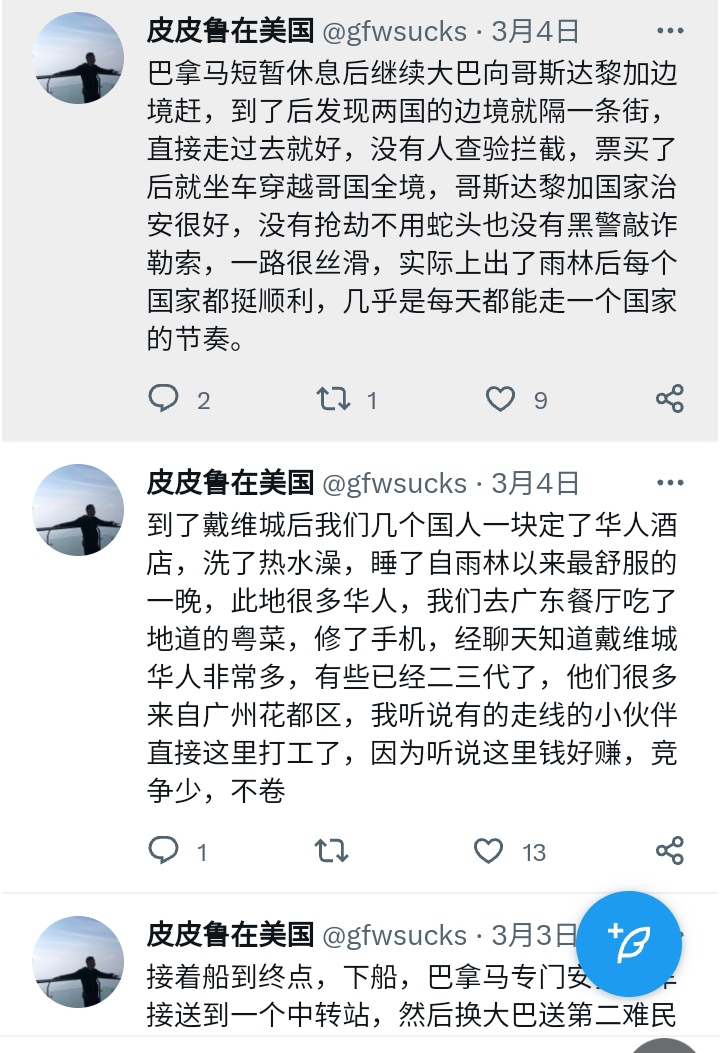
Task: Share the 戴维城 Chinese hotel tweet
Action: point(670,850)
